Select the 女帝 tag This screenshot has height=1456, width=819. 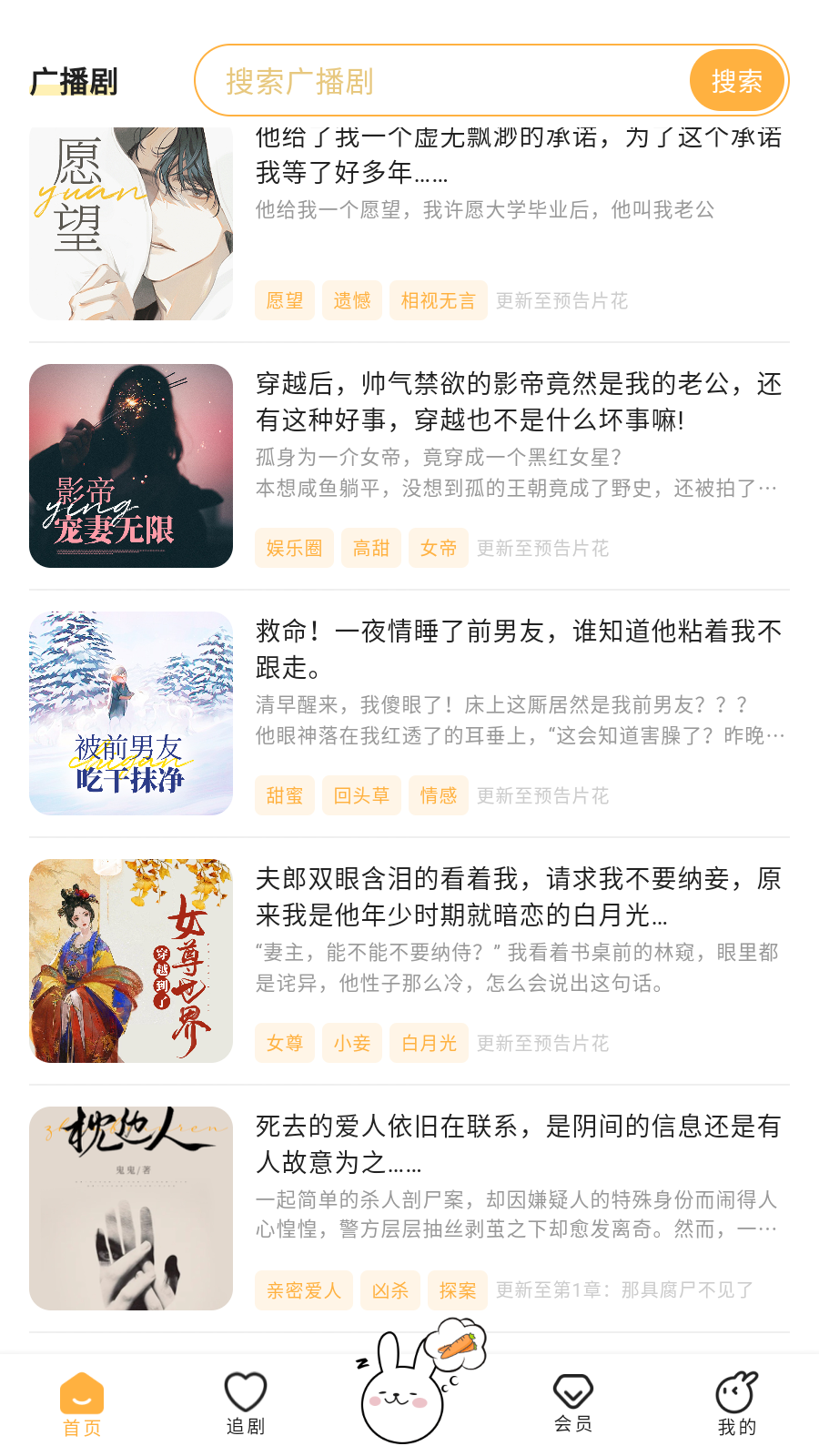coord(438,548)
